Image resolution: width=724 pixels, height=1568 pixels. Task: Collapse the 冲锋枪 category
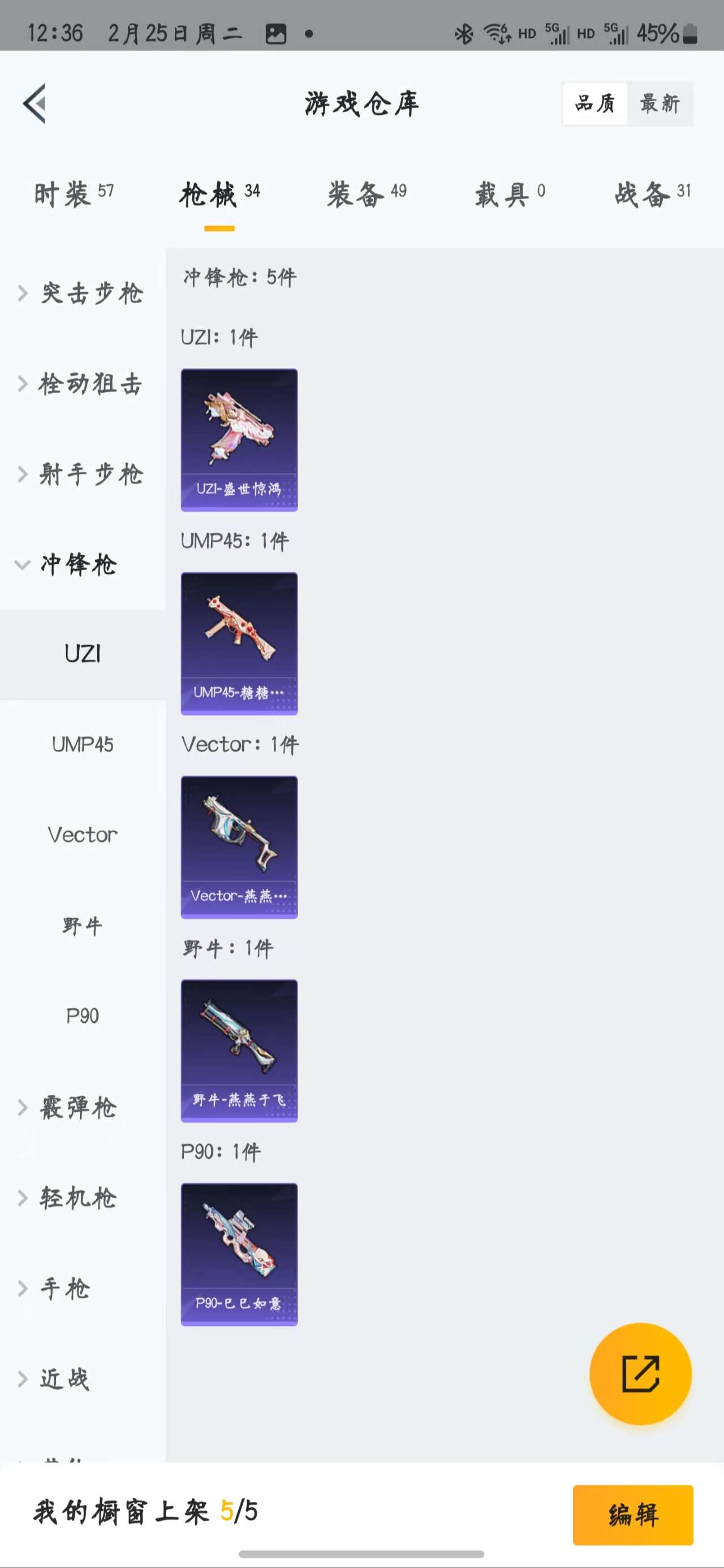point(78,565)
